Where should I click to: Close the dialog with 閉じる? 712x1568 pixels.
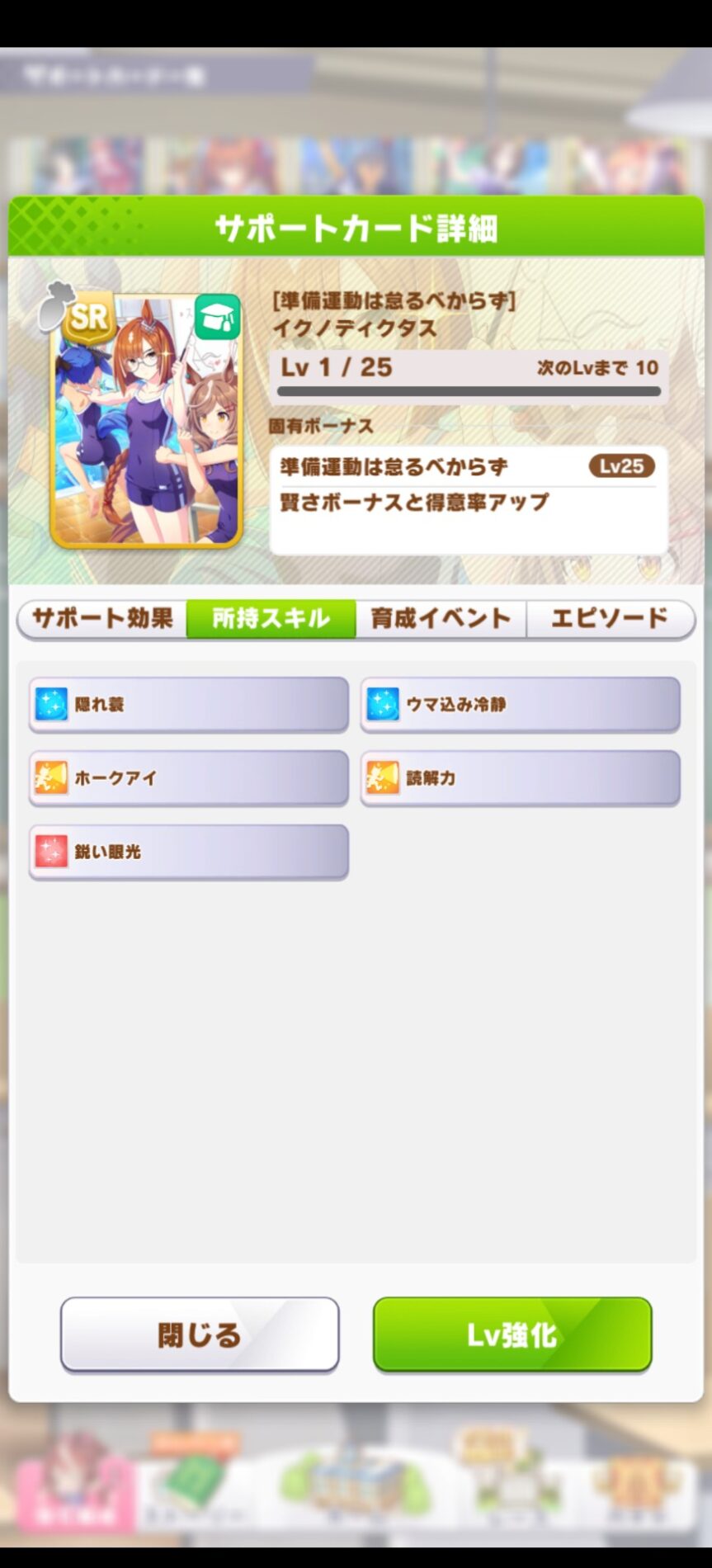point(200,1334)
